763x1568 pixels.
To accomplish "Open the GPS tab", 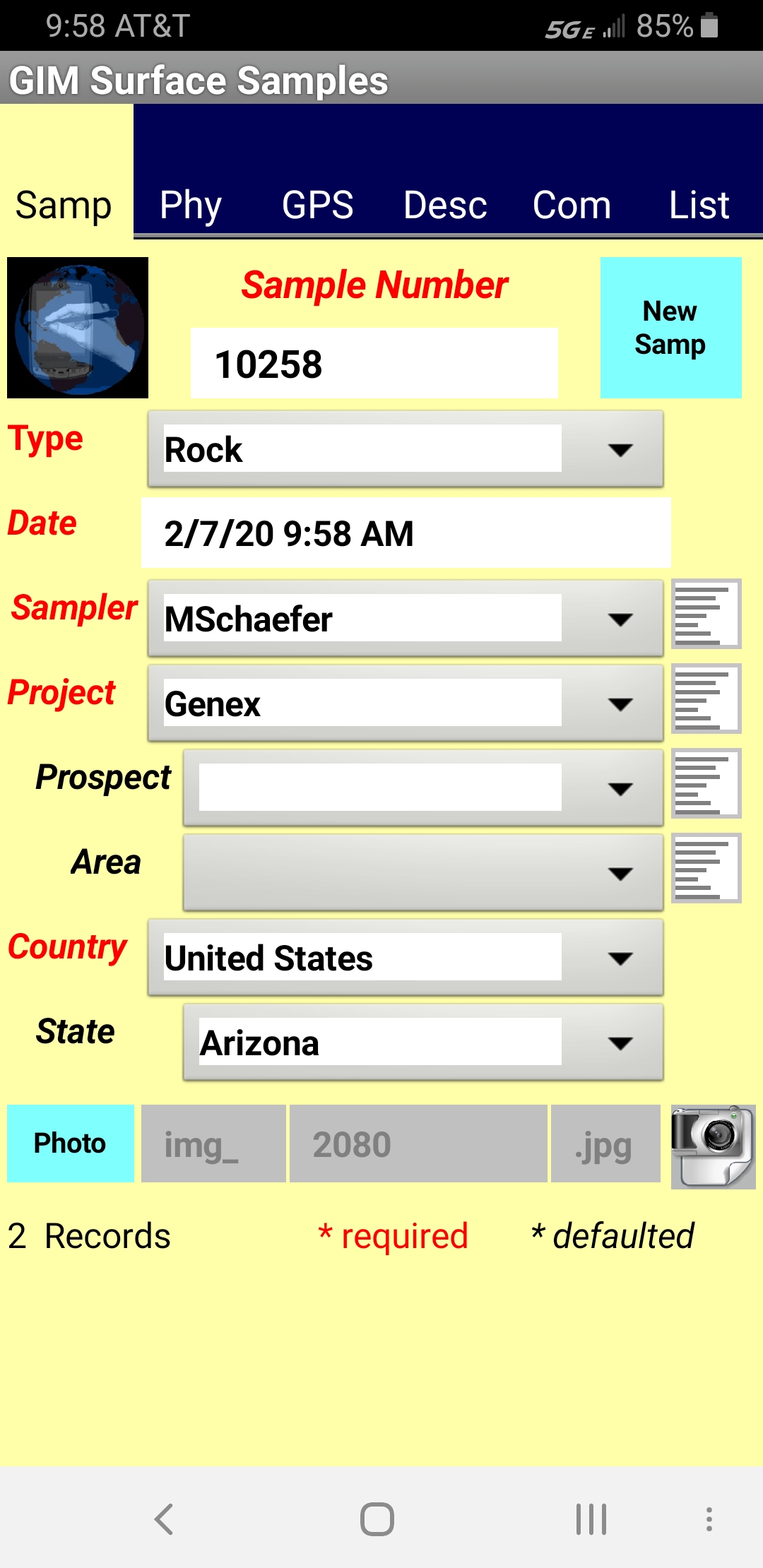I will click(317, 205).
